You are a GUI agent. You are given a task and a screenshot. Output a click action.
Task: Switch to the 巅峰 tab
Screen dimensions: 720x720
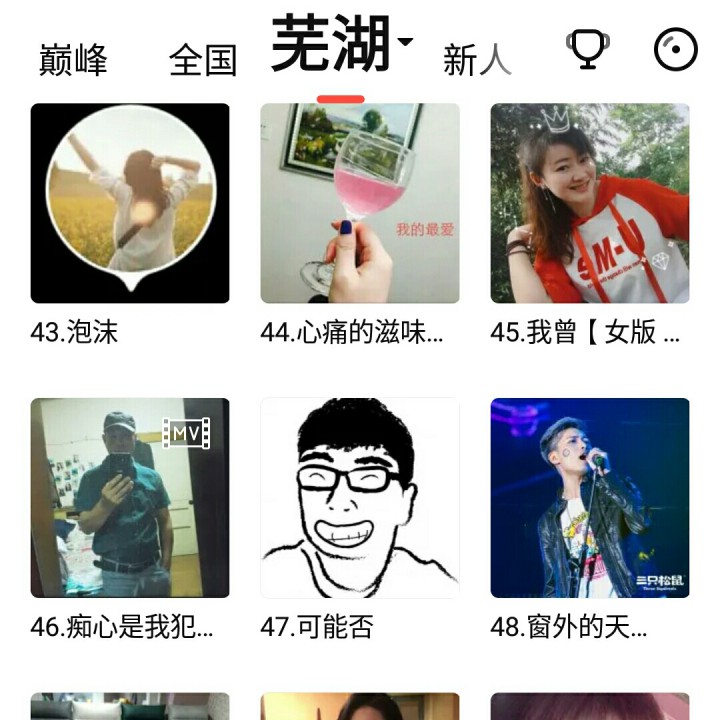point(73,60)
